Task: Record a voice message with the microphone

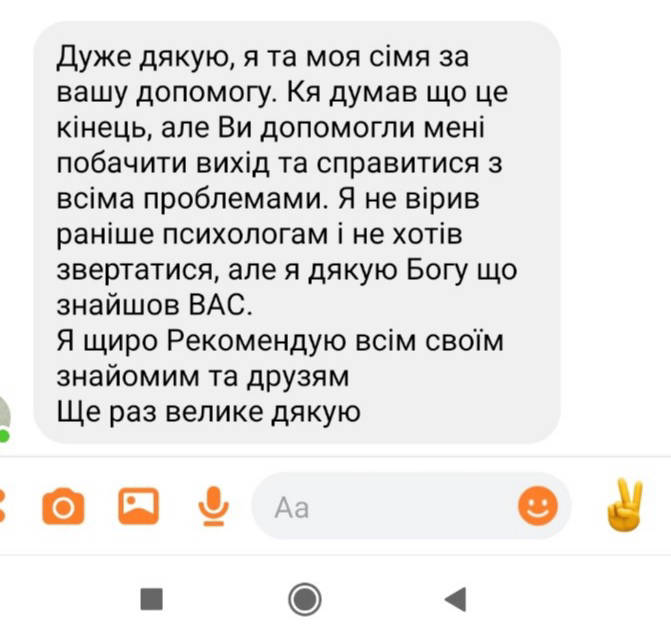Action: (212, 506)
